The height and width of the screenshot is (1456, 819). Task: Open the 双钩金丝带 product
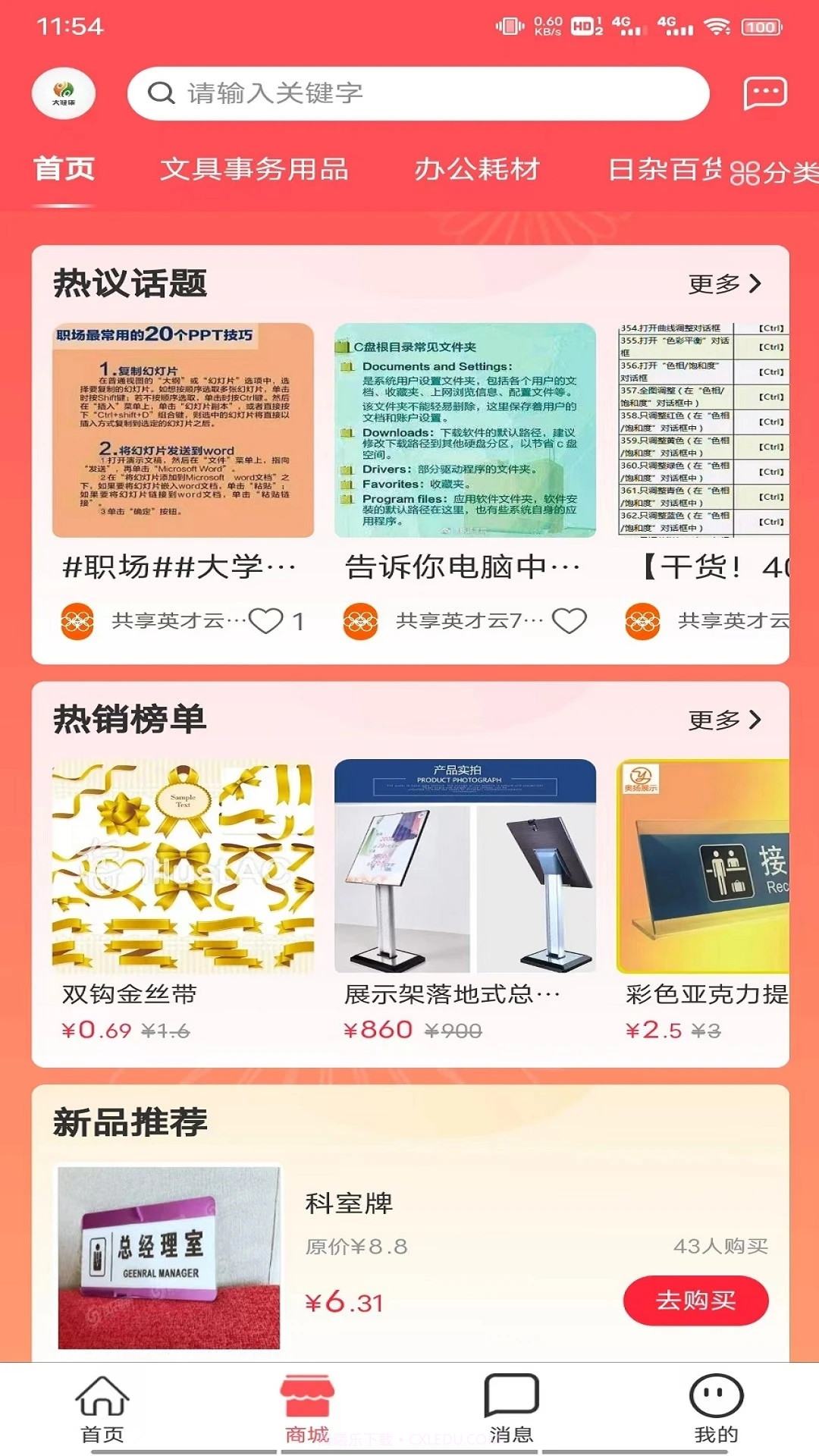click(183, 866)
